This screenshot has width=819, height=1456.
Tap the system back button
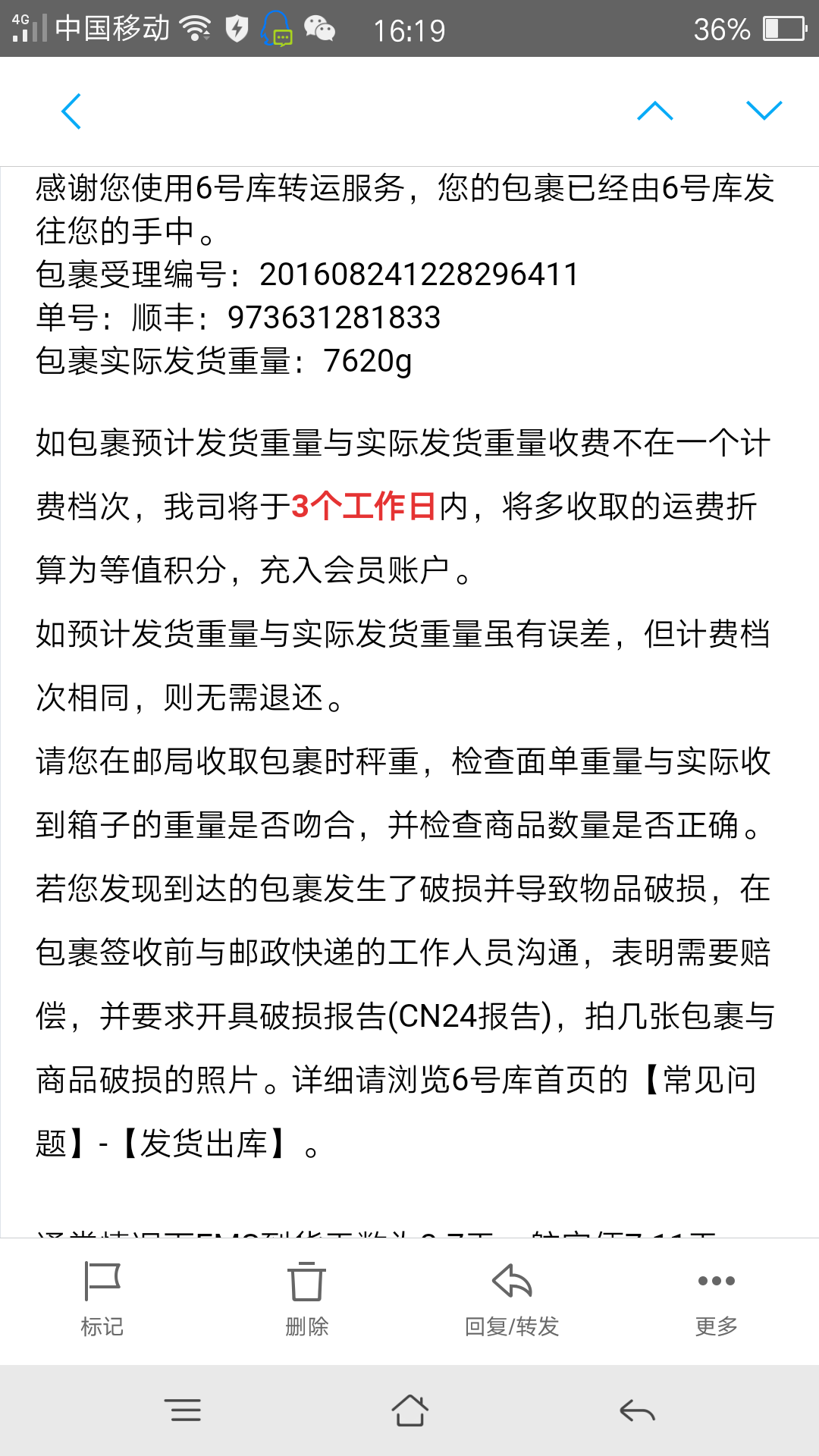637,1410
